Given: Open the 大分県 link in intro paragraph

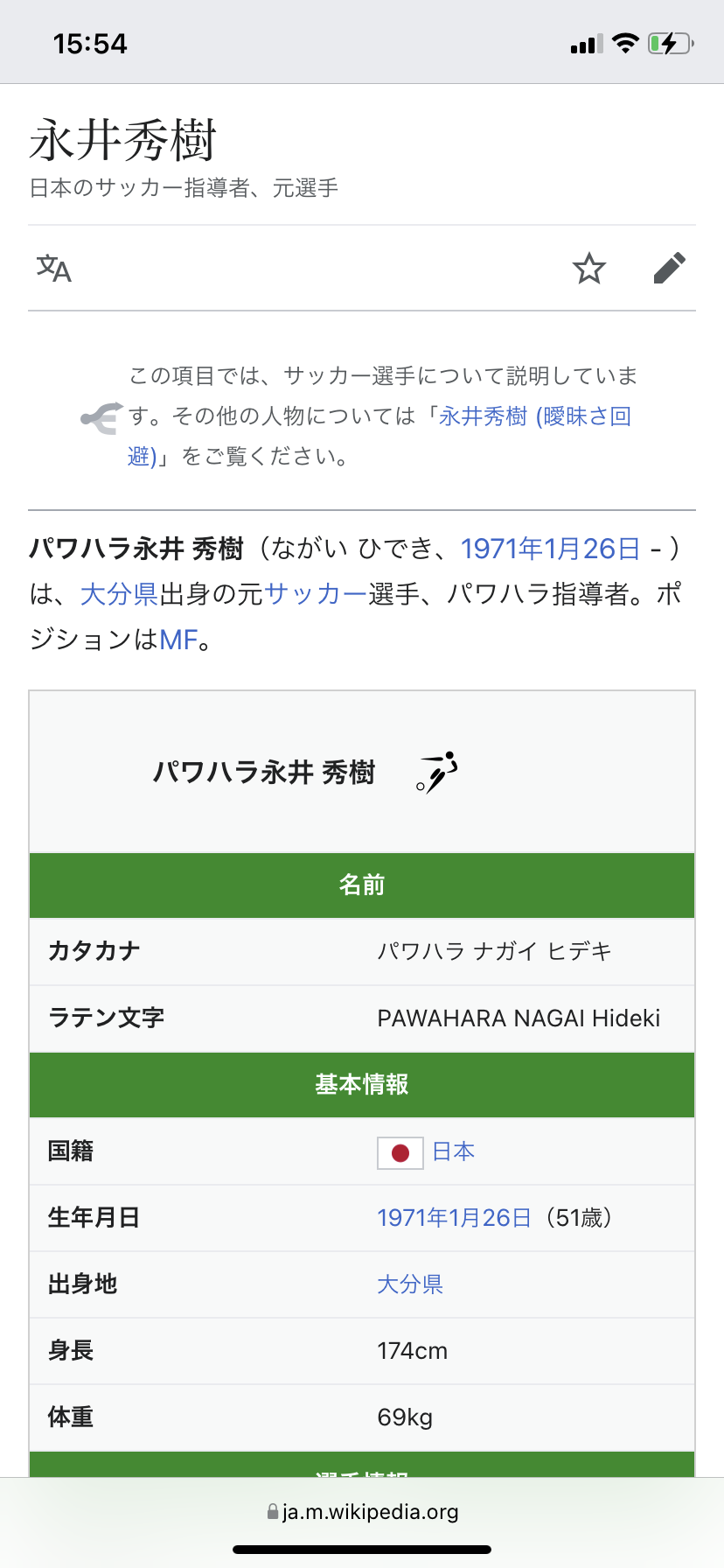Looking at the screenshot, I should pyautogui.click(x=119, y=594).
